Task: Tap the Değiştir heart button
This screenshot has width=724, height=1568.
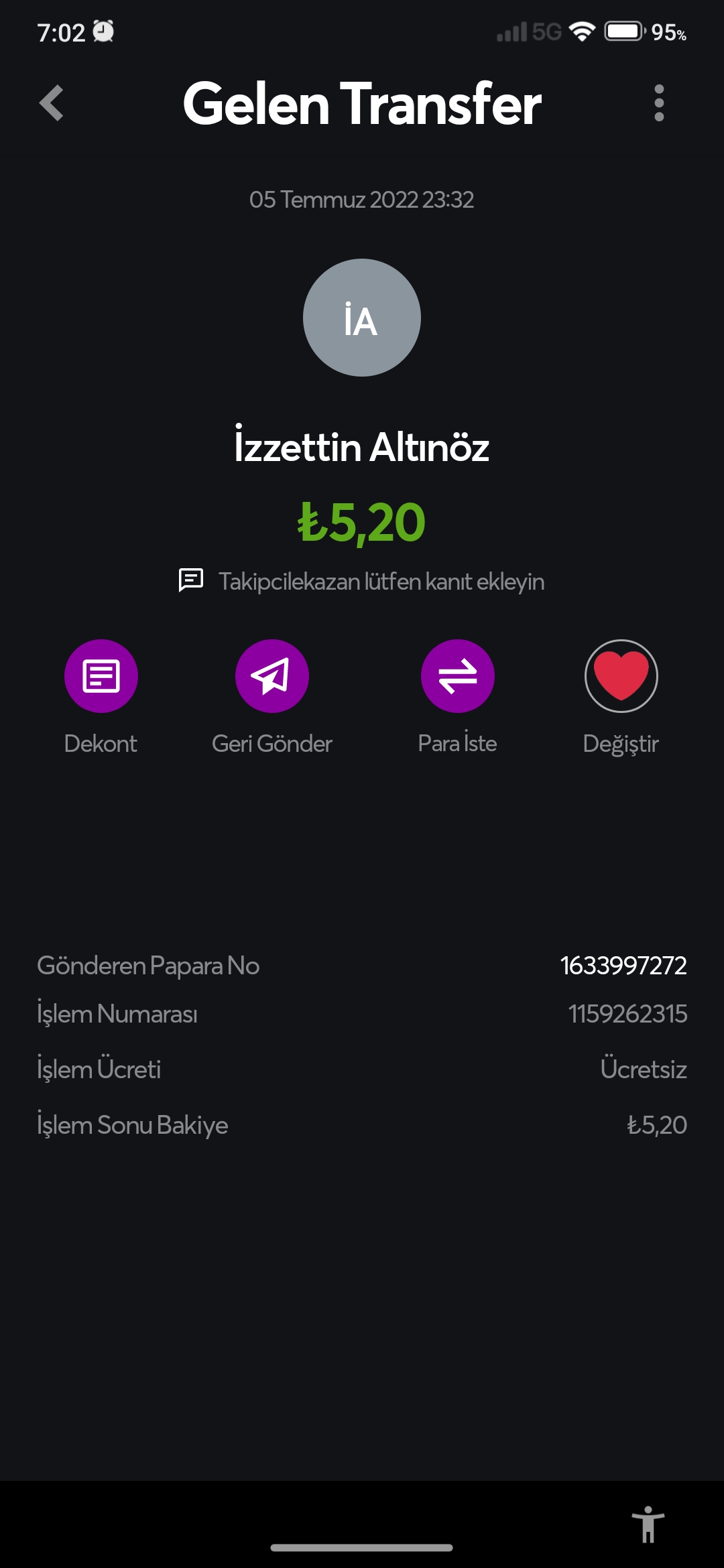Action: click(621, 676)
